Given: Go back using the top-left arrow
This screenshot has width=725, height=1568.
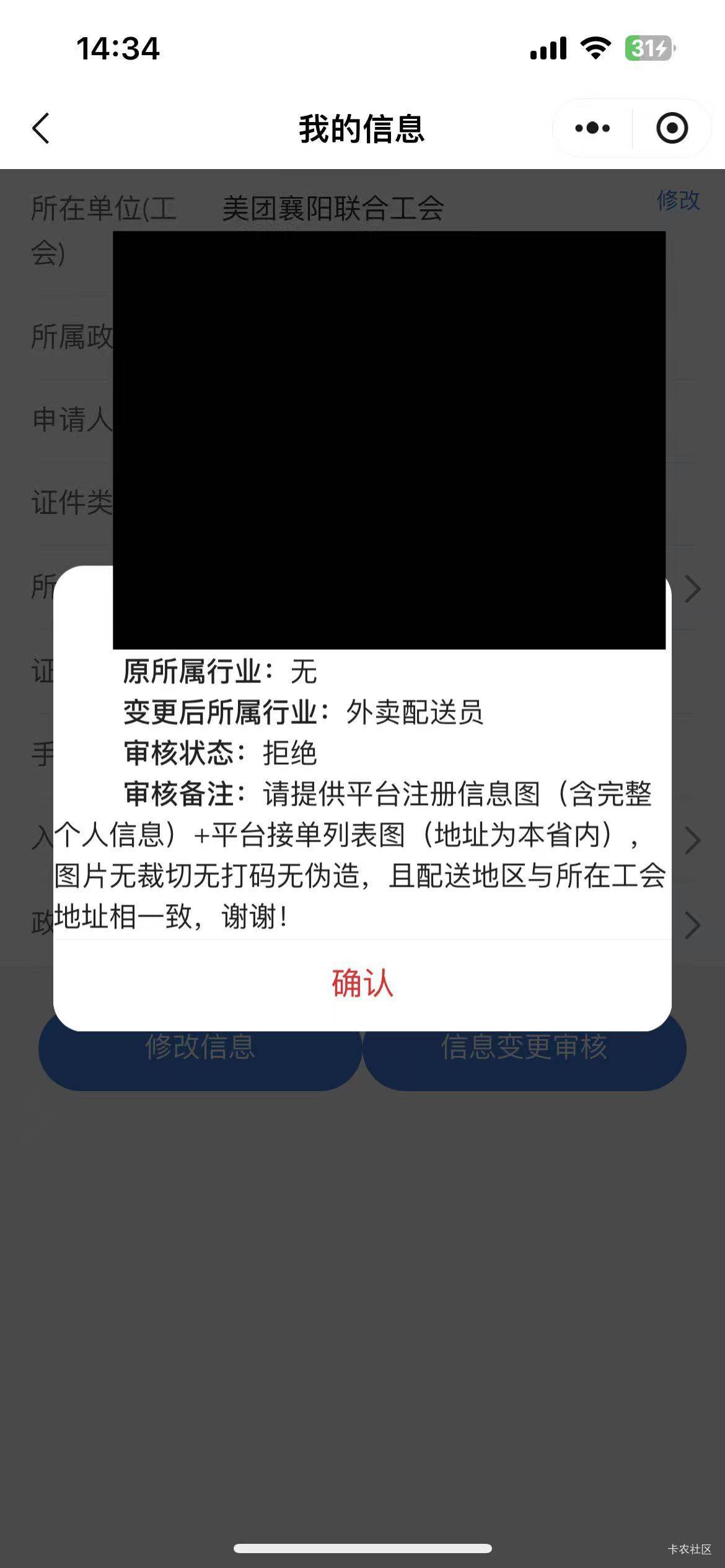Looking at the screenshot, I should click(41, 129).
